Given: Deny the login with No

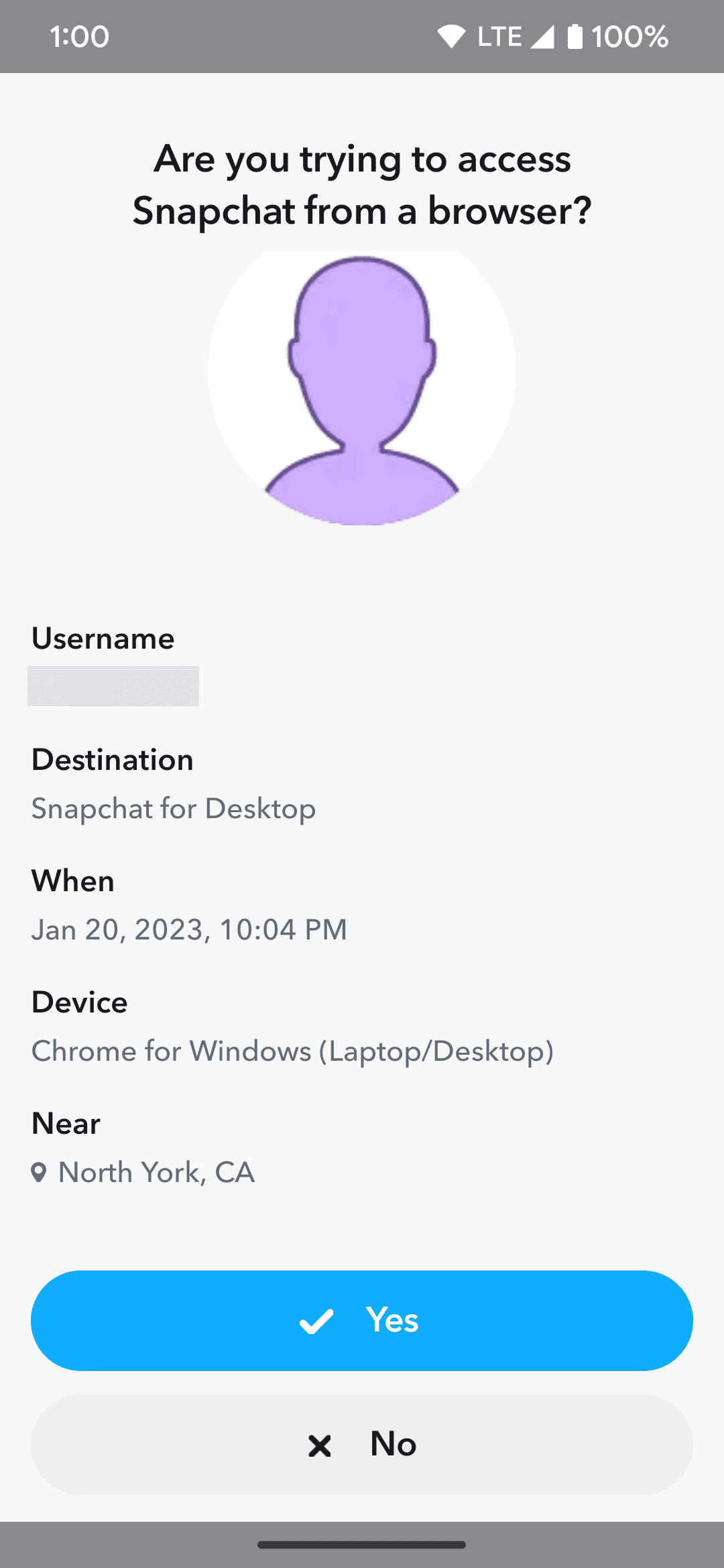Looking at the screenshot, I should (362, 1444).
